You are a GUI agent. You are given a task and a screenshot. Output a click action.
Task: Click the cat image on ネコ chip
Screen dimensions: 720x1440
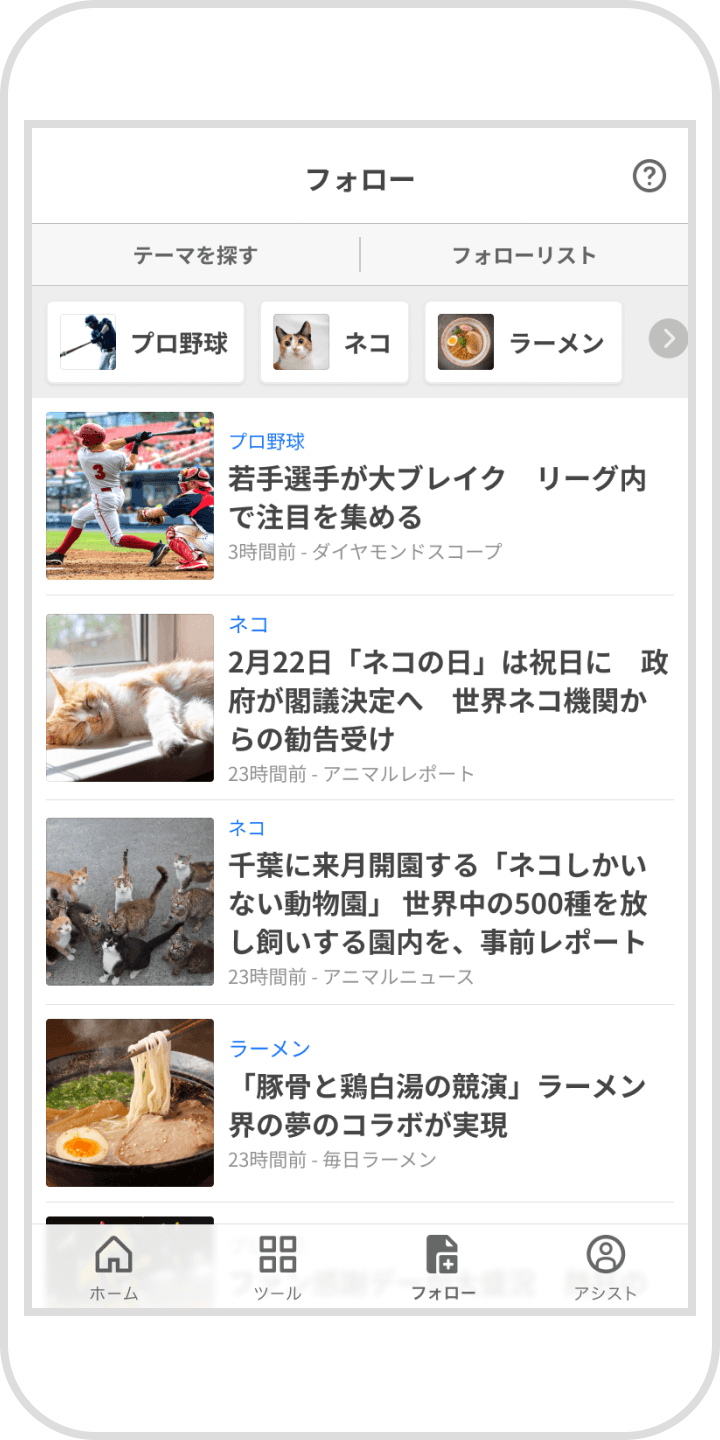[x=300, y=340]
